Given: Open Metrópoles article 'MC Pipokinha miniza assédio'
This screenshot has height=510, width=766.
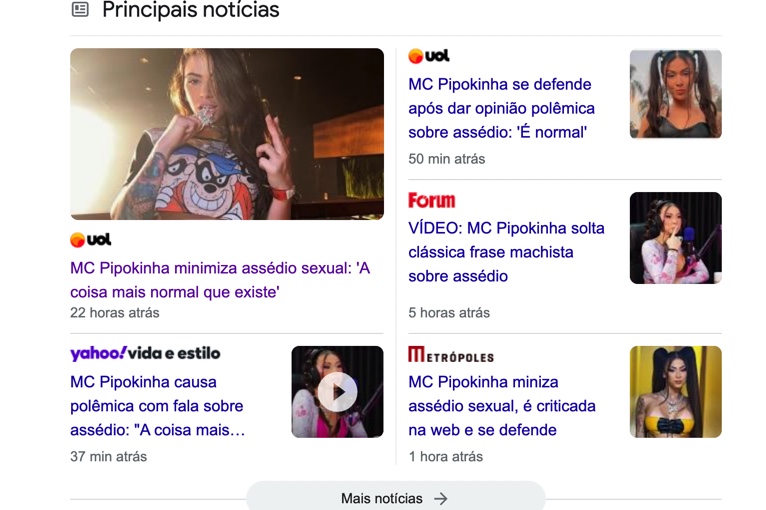Looking at the screenshot, I should (501, 406).
